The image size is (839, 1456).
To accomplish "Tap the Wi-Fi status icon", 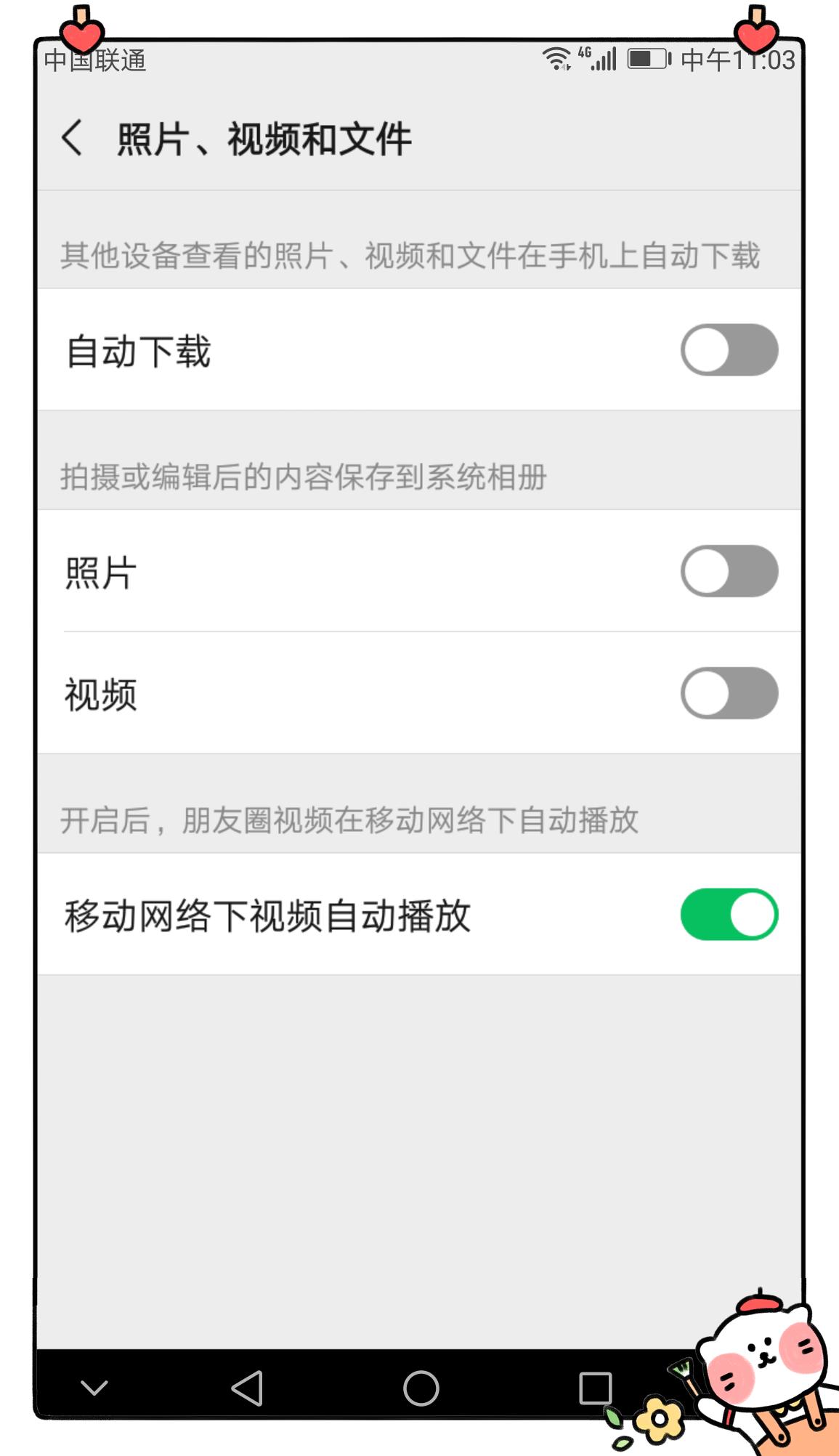I will pyautogui.click(x=556, y=60).
